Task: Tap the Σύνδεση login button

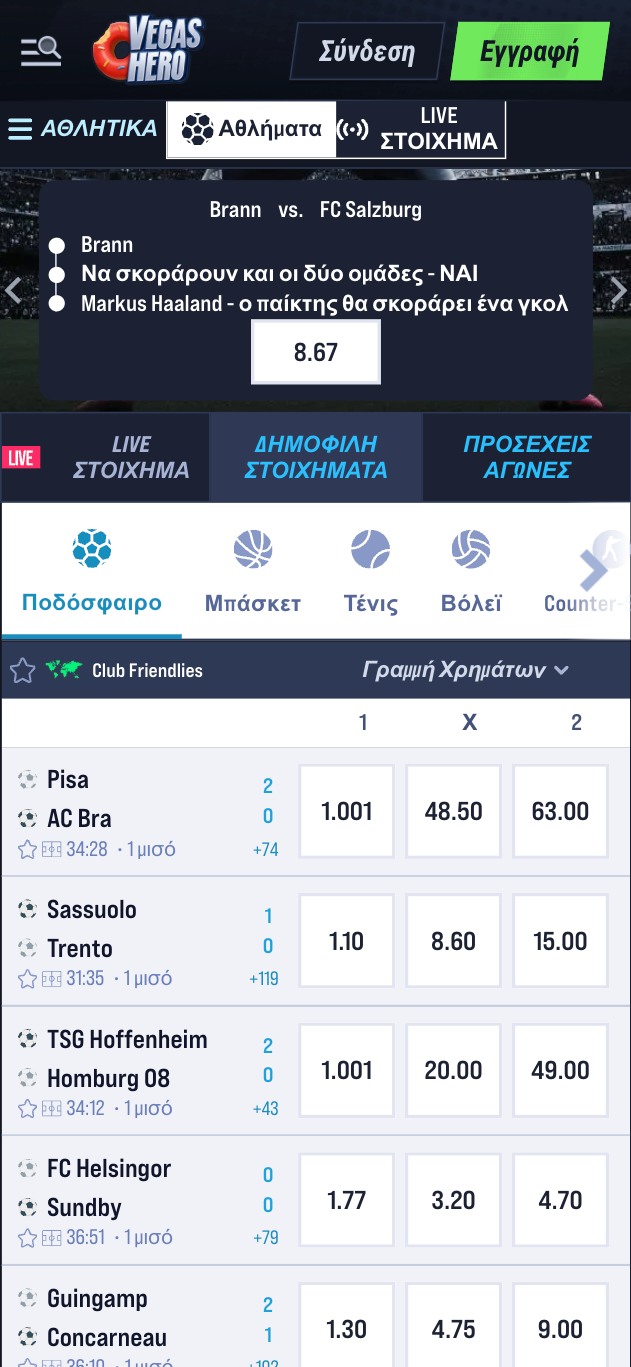Action: point(366,51)
